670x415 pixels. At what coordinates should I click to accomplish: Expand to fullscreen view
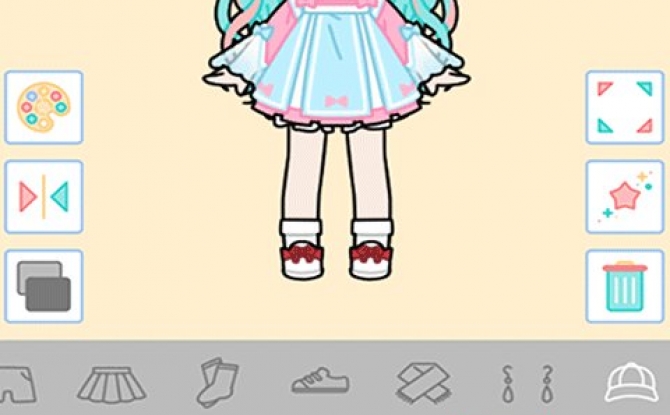[625, 106]
